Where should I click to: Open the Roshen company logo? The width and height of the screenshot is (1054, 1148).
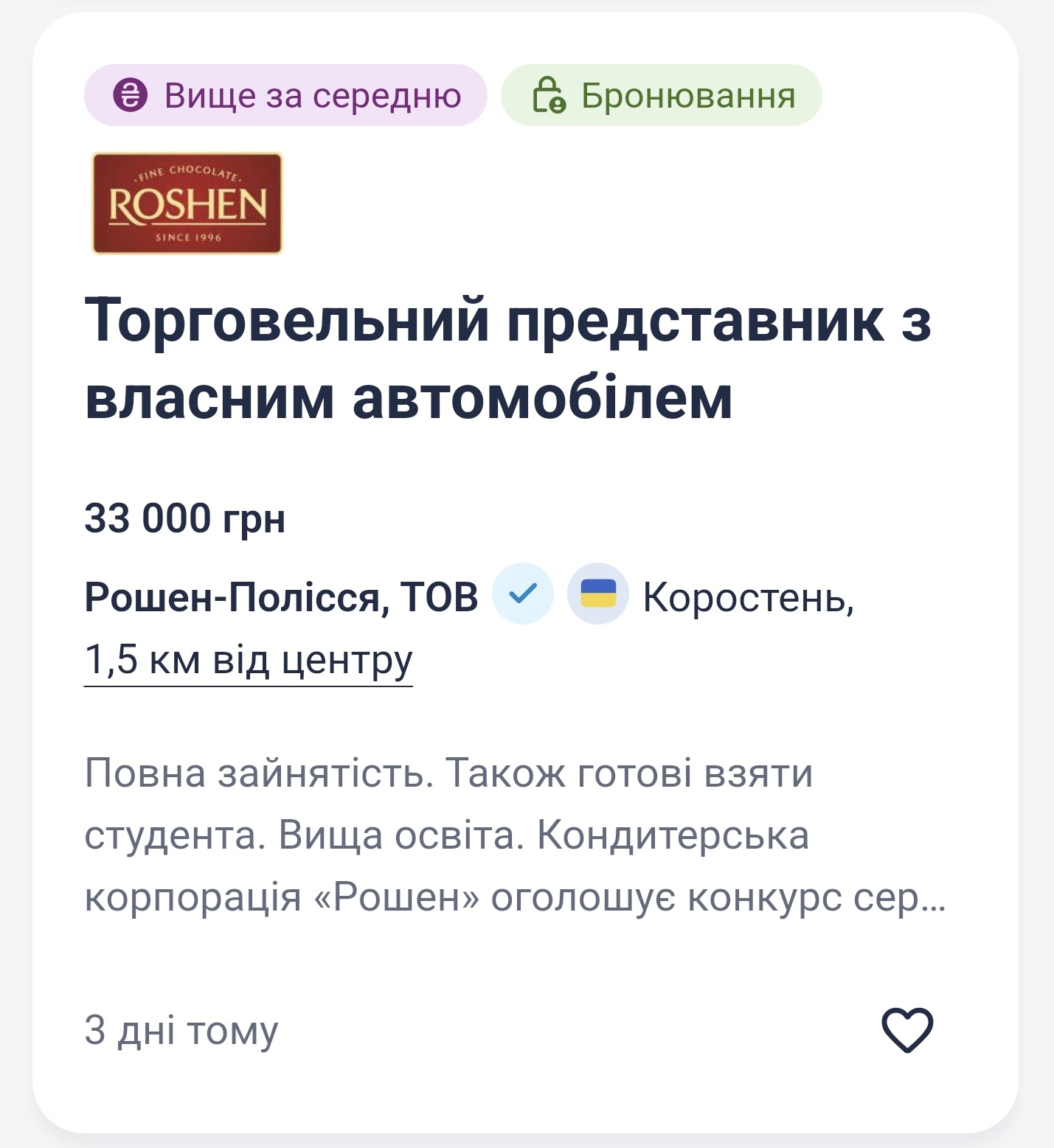click(x=186, y=204)
